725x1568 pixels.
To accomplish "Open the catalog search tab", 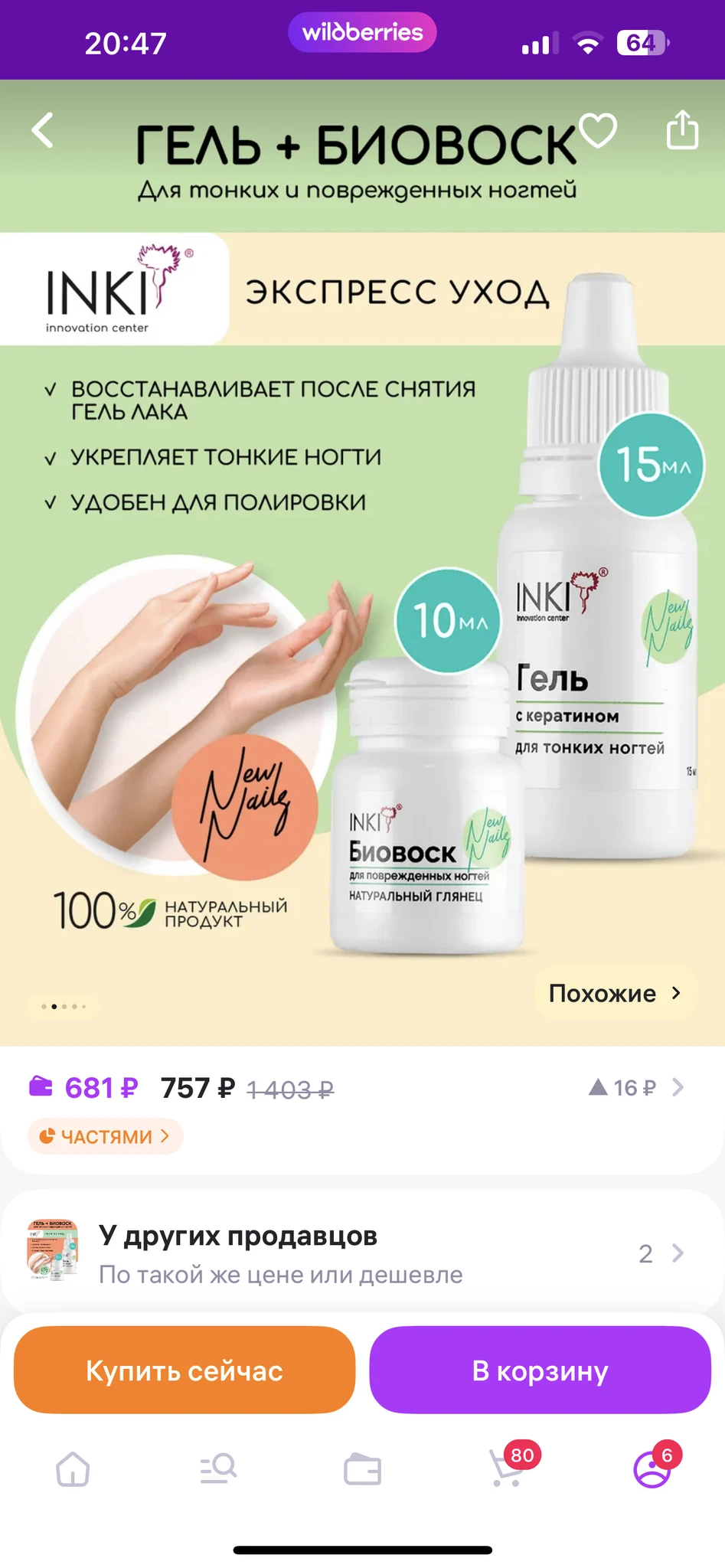I will [218, 1469].
